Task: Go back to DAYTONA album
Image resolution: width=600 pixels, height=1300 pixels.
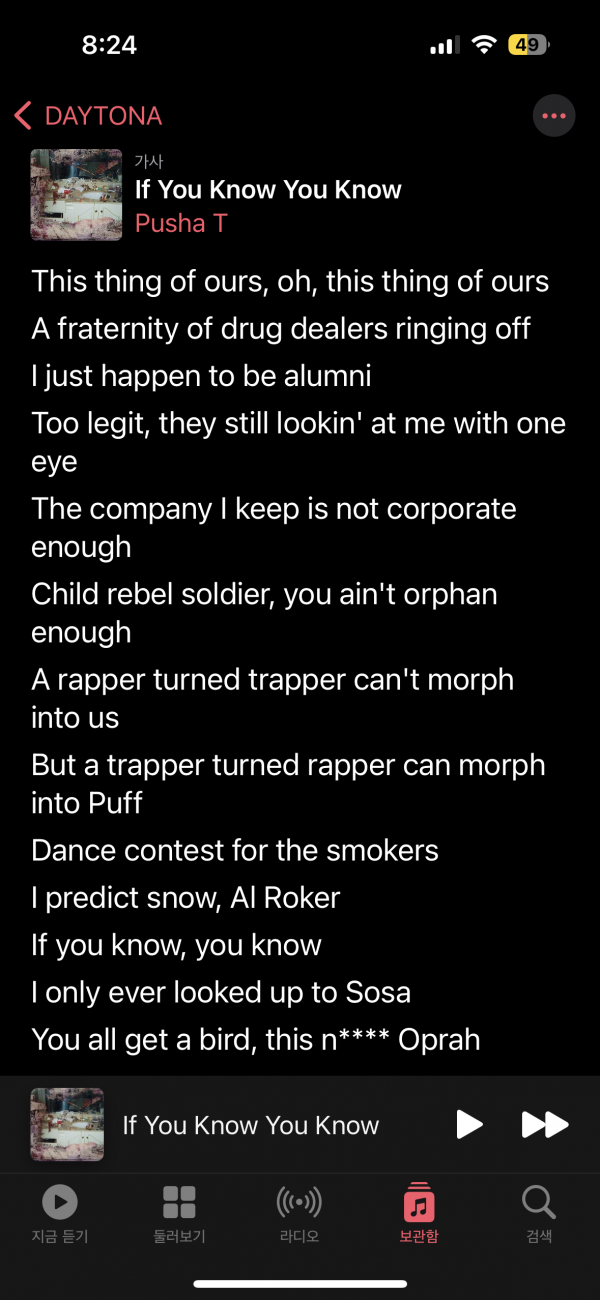Action: click(x=88, y=116)
